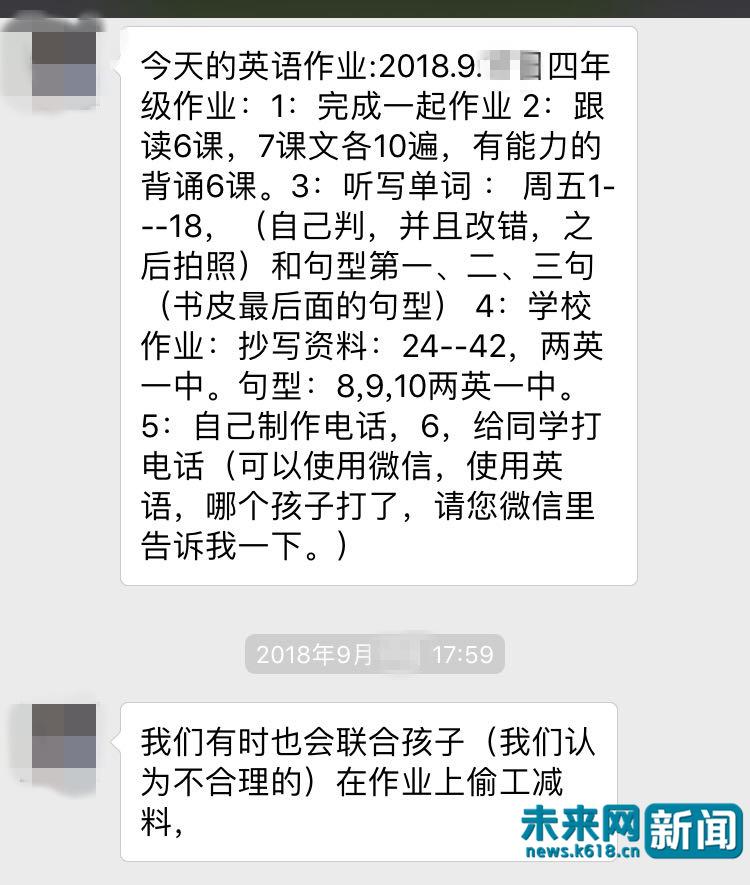Open the profile of the sender of the English homework message
750x885 pixels.
pos(63,64)
